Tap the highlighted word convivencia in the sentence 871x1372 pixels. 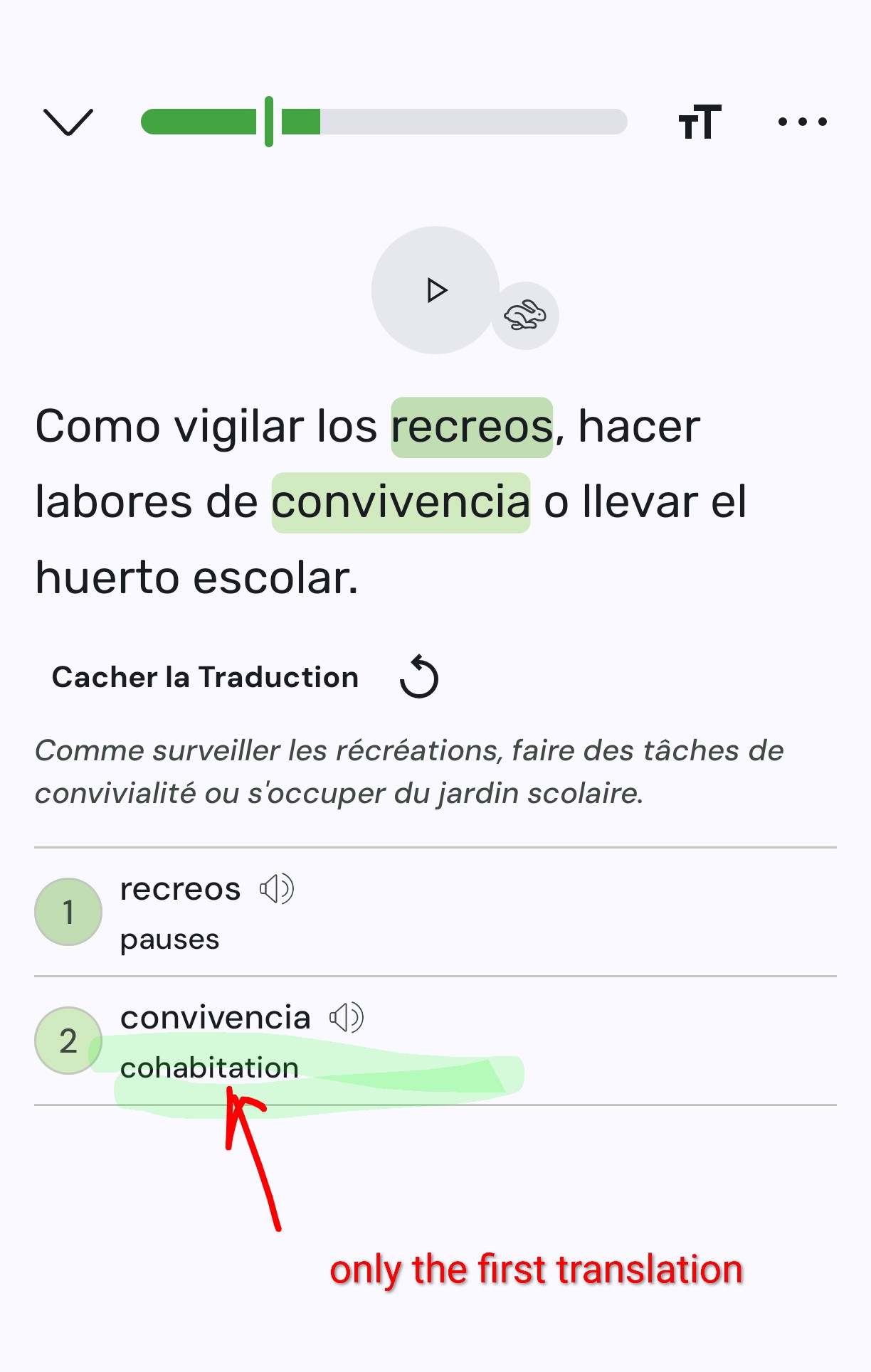[x=401, y=503]
